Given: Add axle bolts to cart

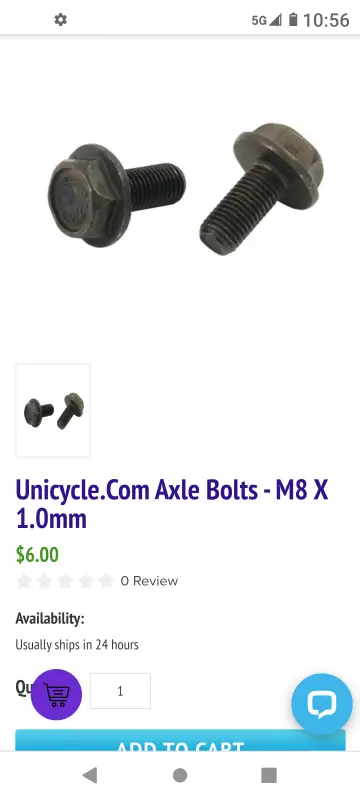Looking at the screenshot, I should [x=181, y=741].
